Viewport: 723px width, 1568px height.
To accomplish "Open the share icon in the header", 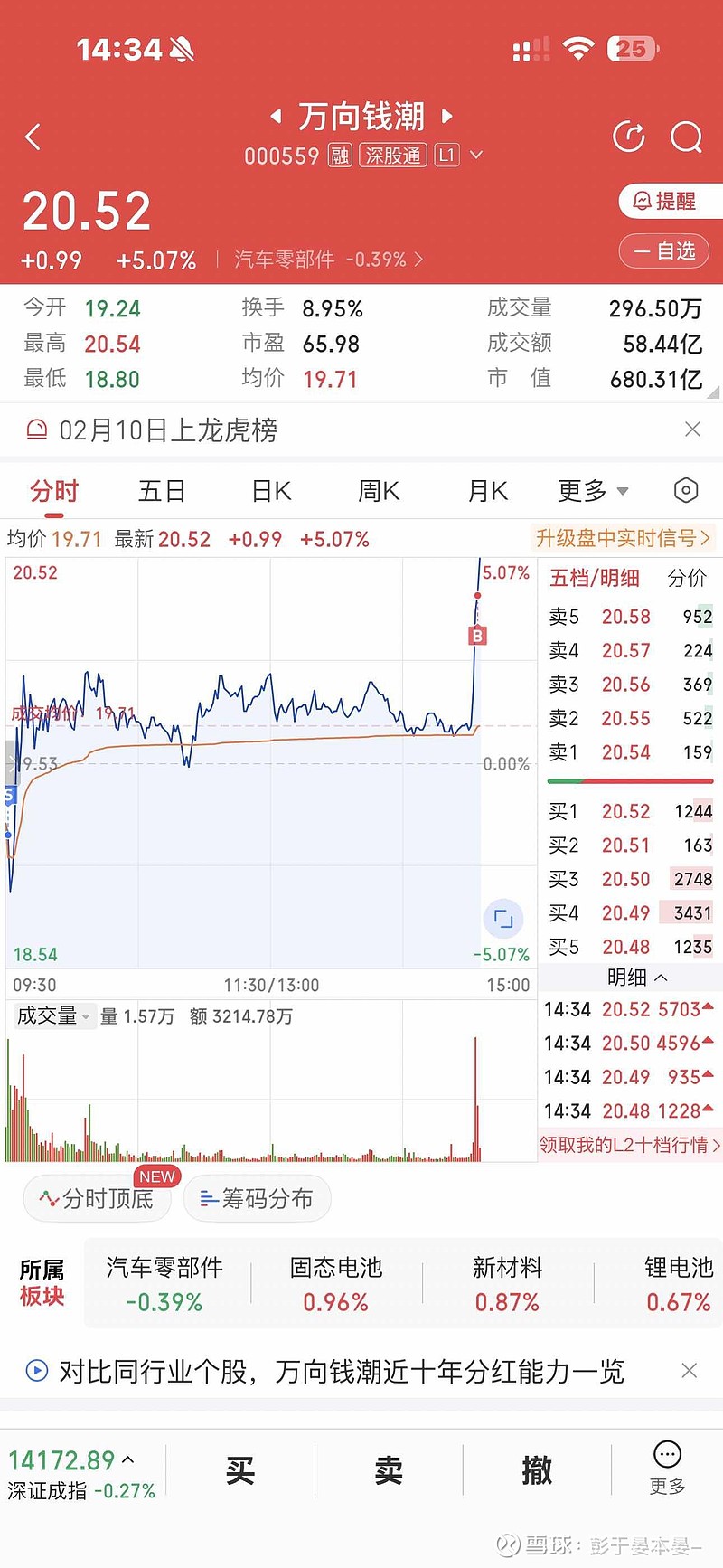I will click(x=628, y=137).
